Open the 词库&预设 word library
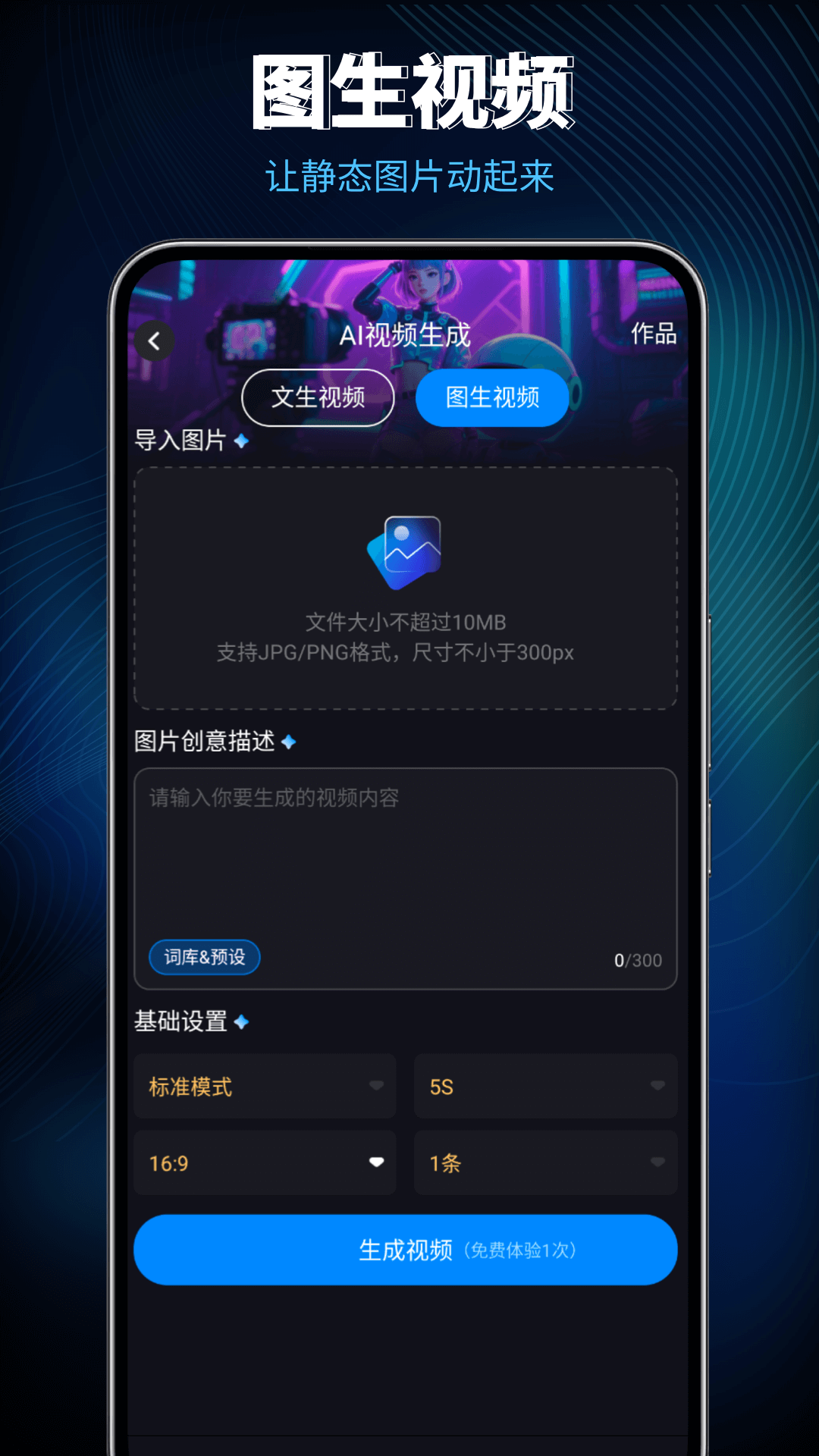Screen dimensions: 819x1456 pos(204,957)
